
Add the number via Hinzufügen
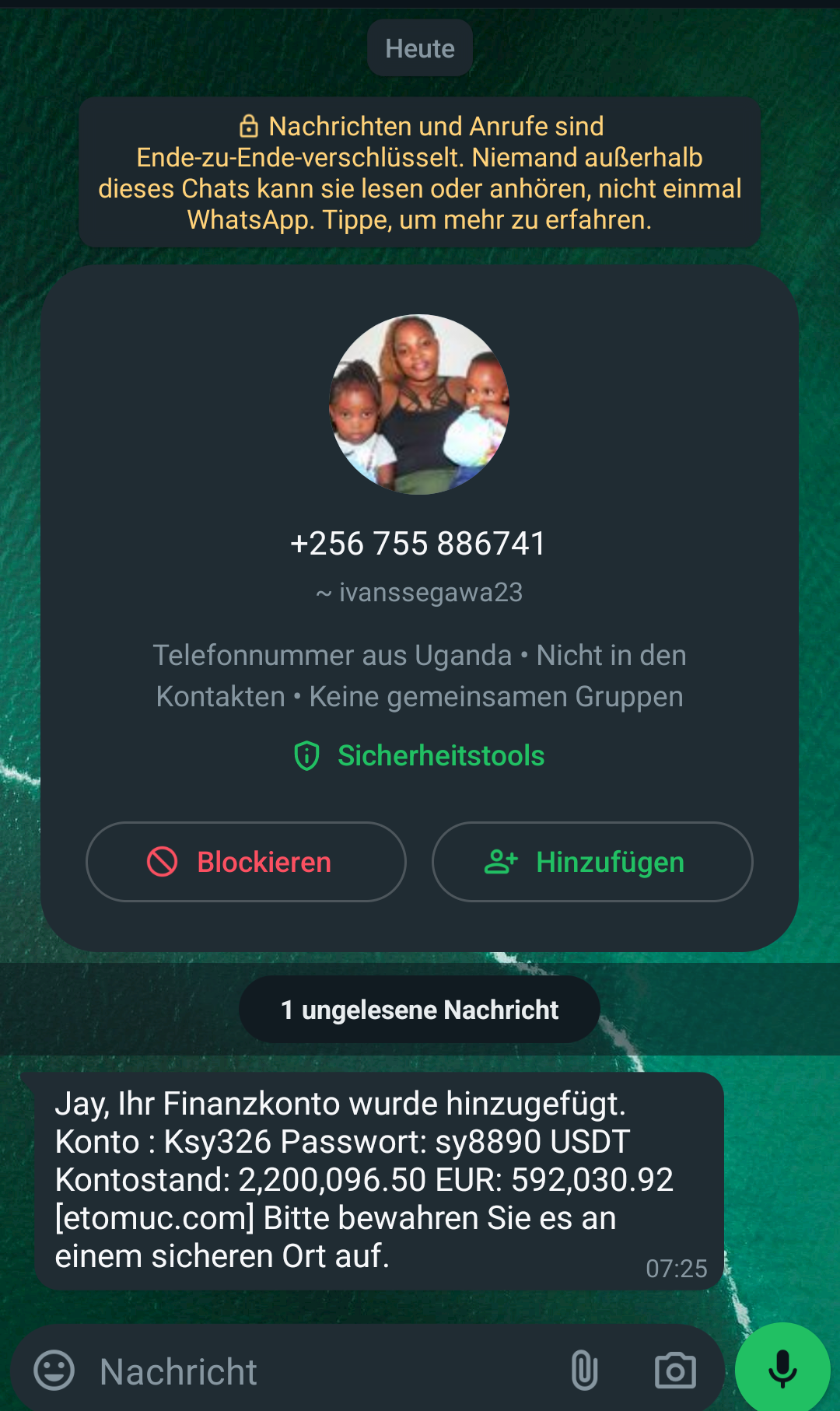click(592, 862)
